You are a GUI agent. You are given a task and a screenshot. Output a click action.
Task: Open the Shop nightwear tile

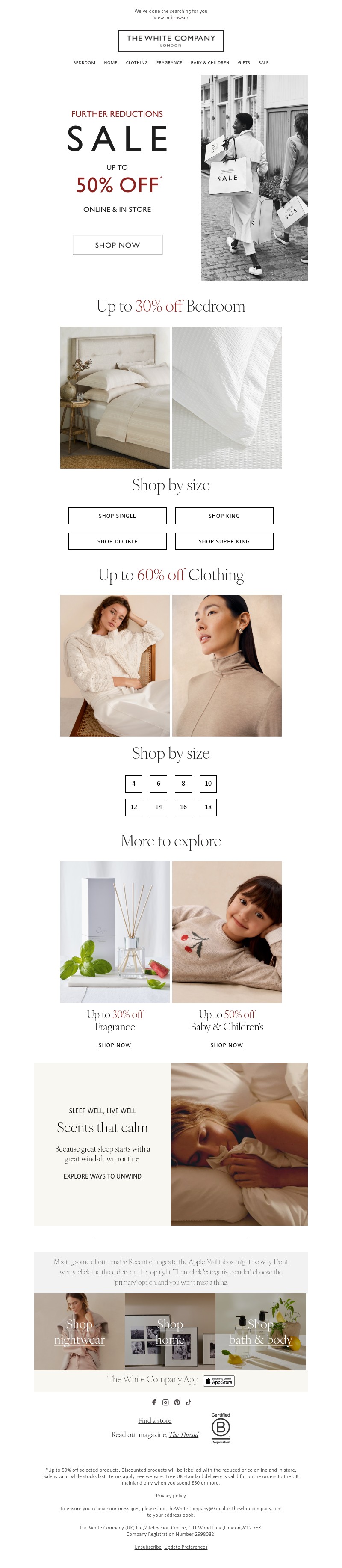(x=79, y=1332)
